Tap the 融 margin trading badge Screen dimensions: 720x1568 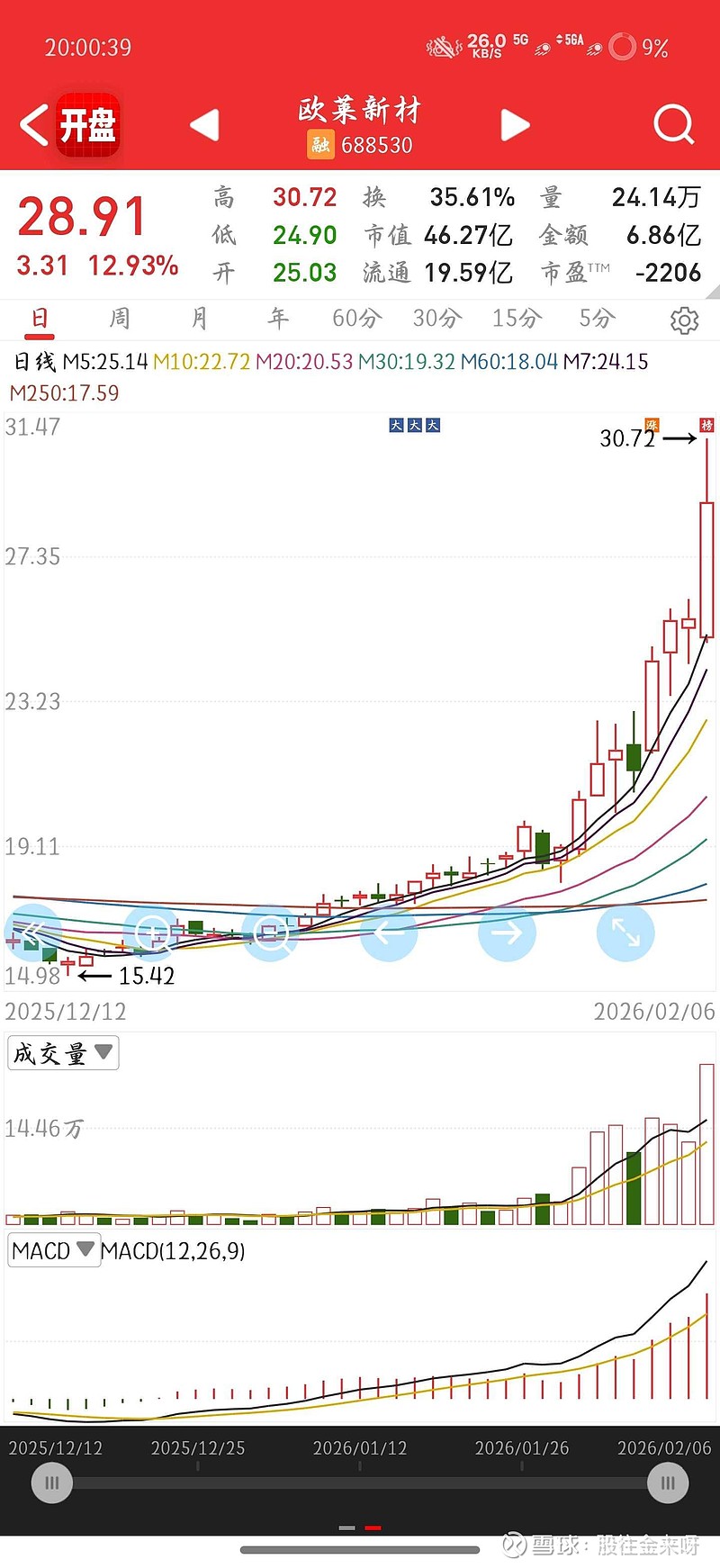pos(319,144)
